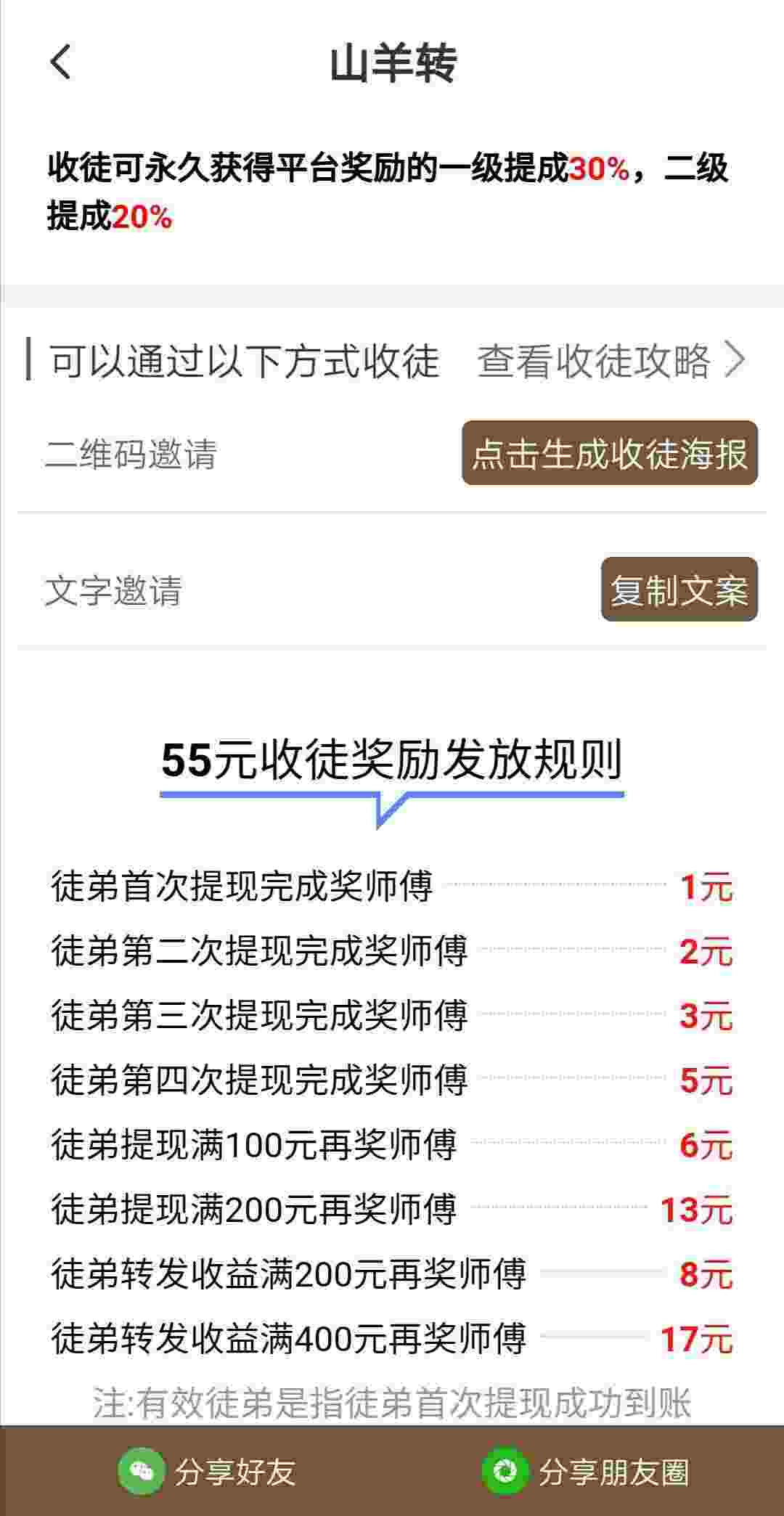Screen dimensions: 784x1516
Task: Open the 查看收徒攻略 link
Action: coord(611,361)
